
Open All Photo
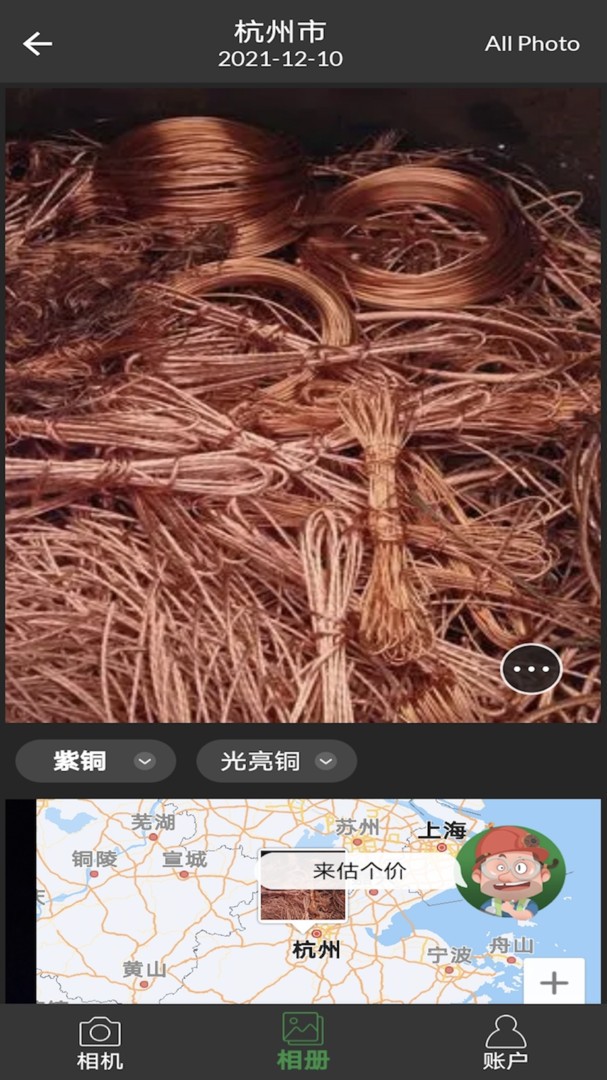pyautogui.click(x=531, y=44)
